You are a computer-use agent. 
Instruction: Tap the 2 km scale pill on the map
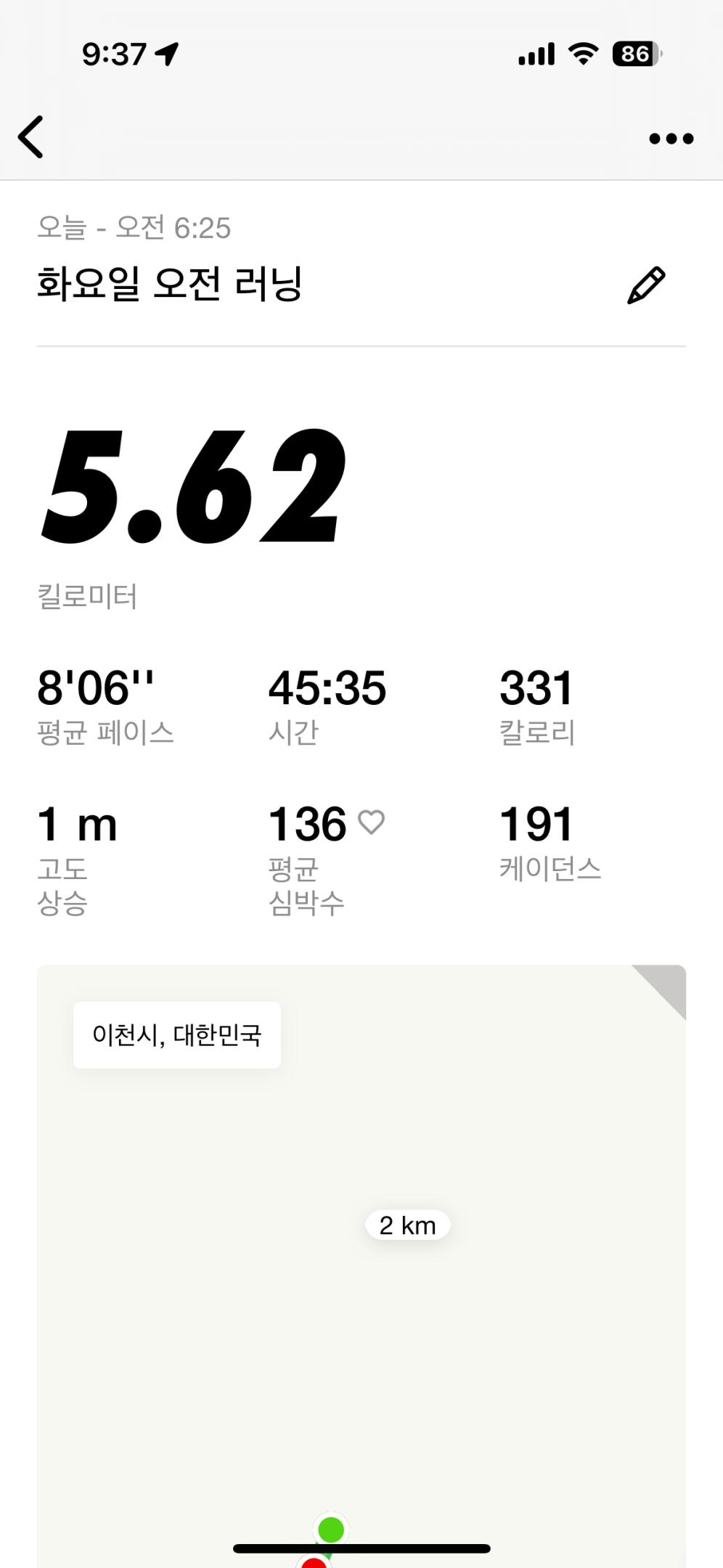click(407, 1225)
